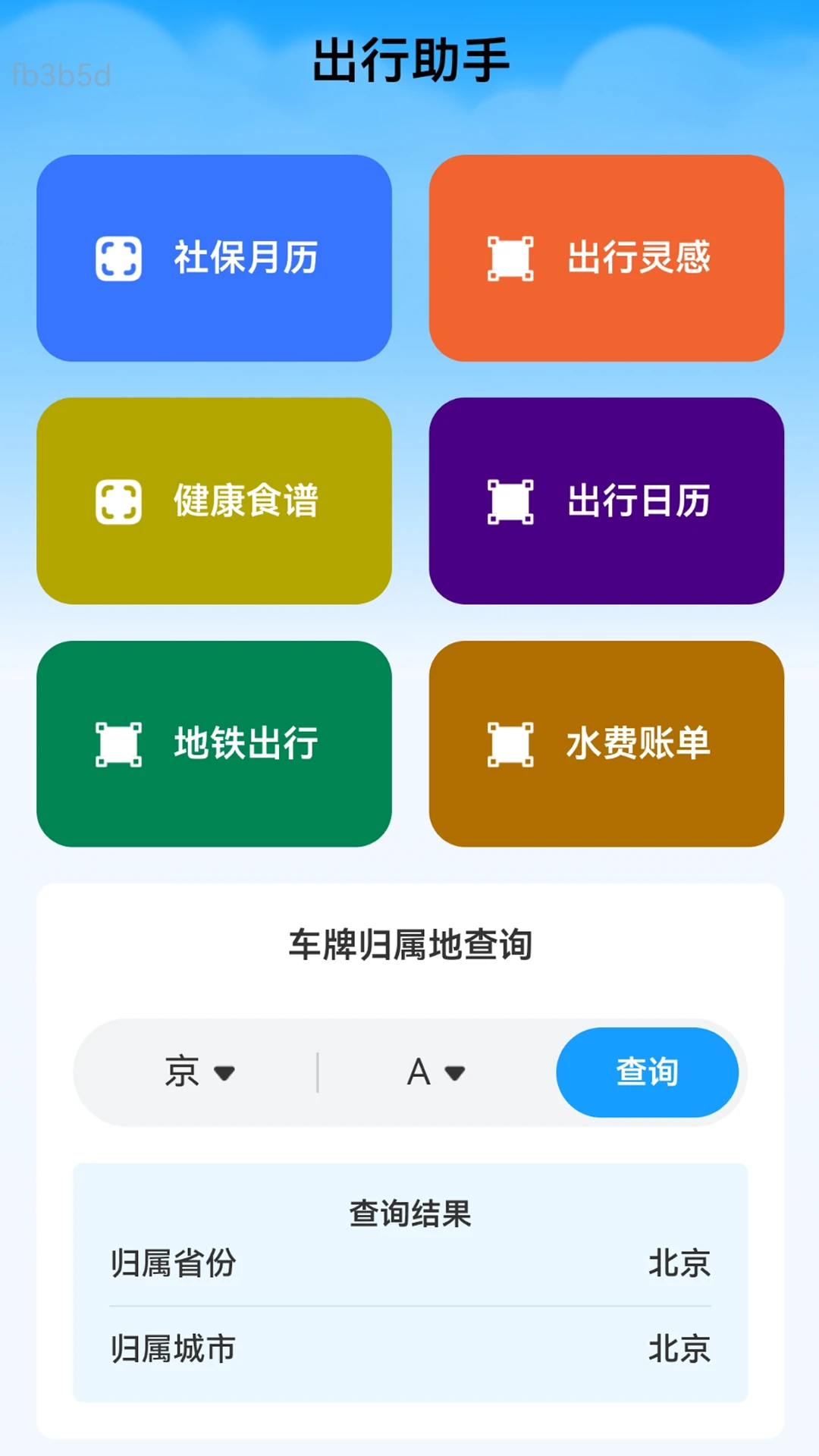Open the 社保月历 card
This screenshot has height=1456, width=819.
click(x=214, y=258)
